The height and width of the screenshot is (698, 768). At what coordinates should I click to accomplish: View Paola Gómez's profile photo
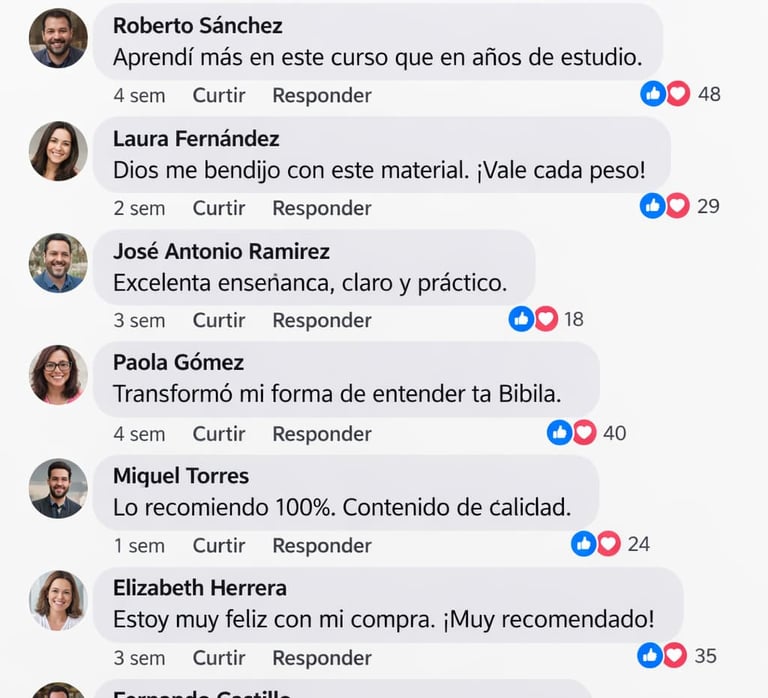pyautogui.click(x=58, y=375)
